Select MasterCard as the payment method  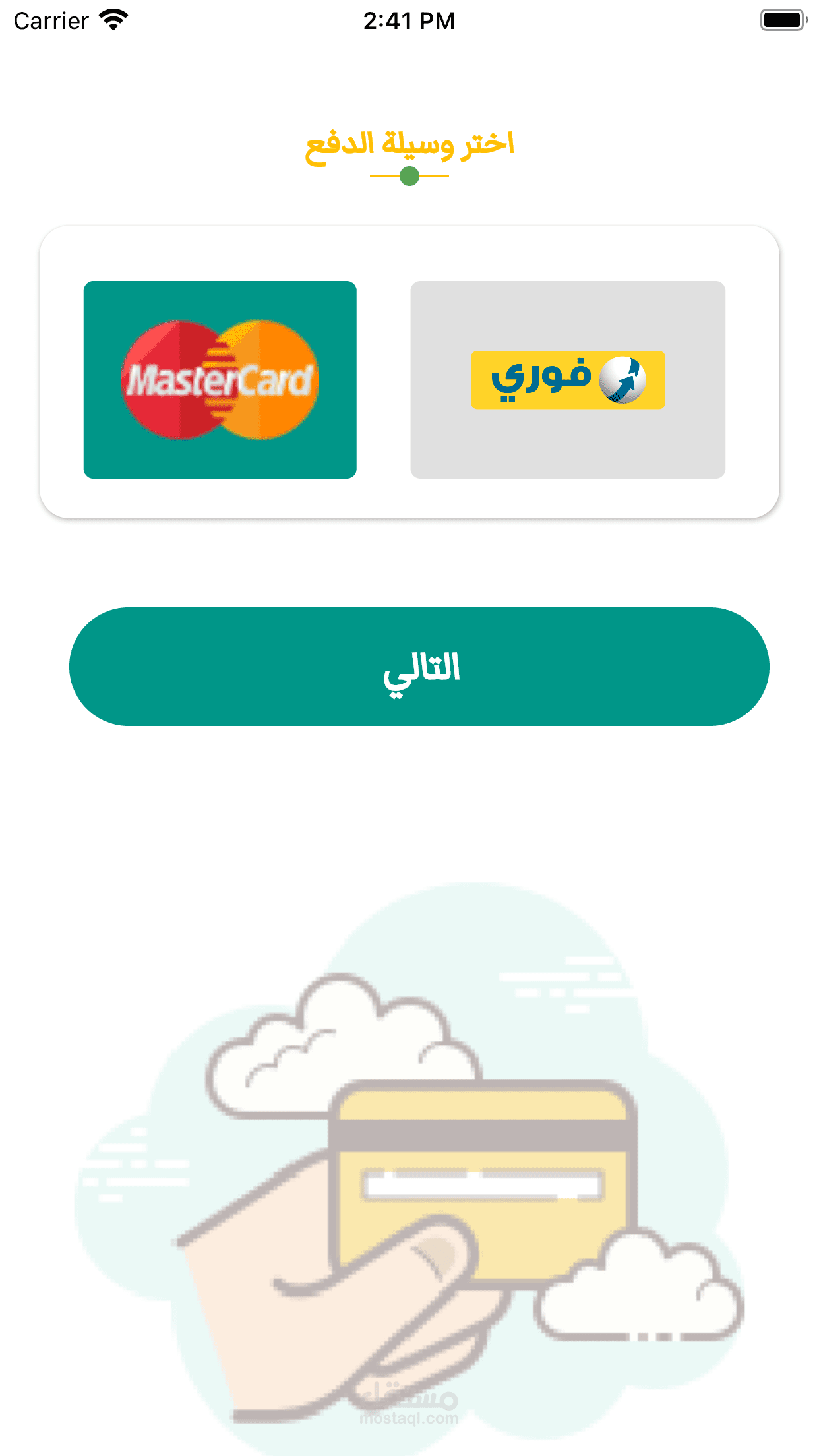click(220, 380)
